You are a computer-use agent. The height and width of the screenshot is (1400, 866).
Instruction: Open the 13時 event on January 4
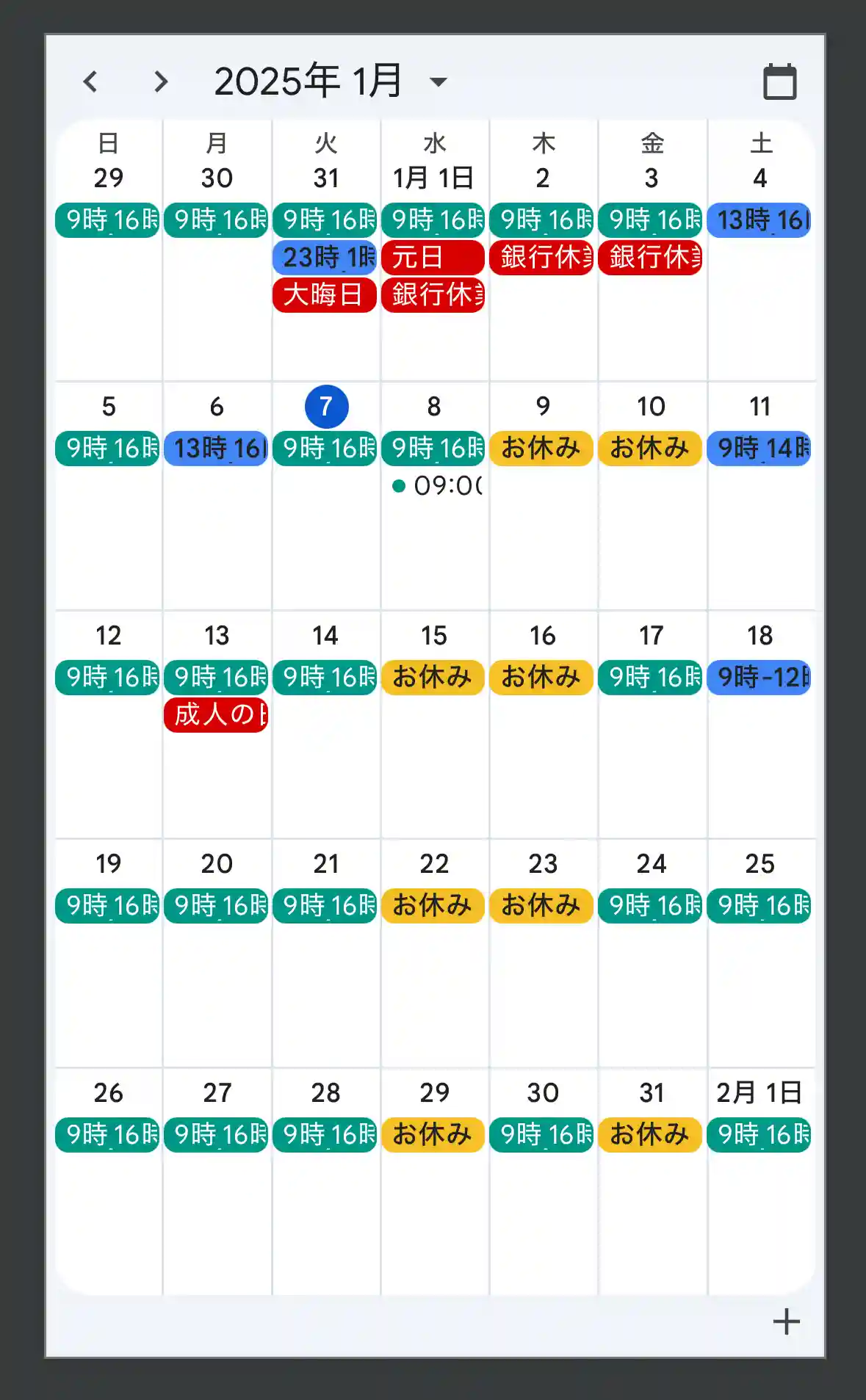coord(759,220)
